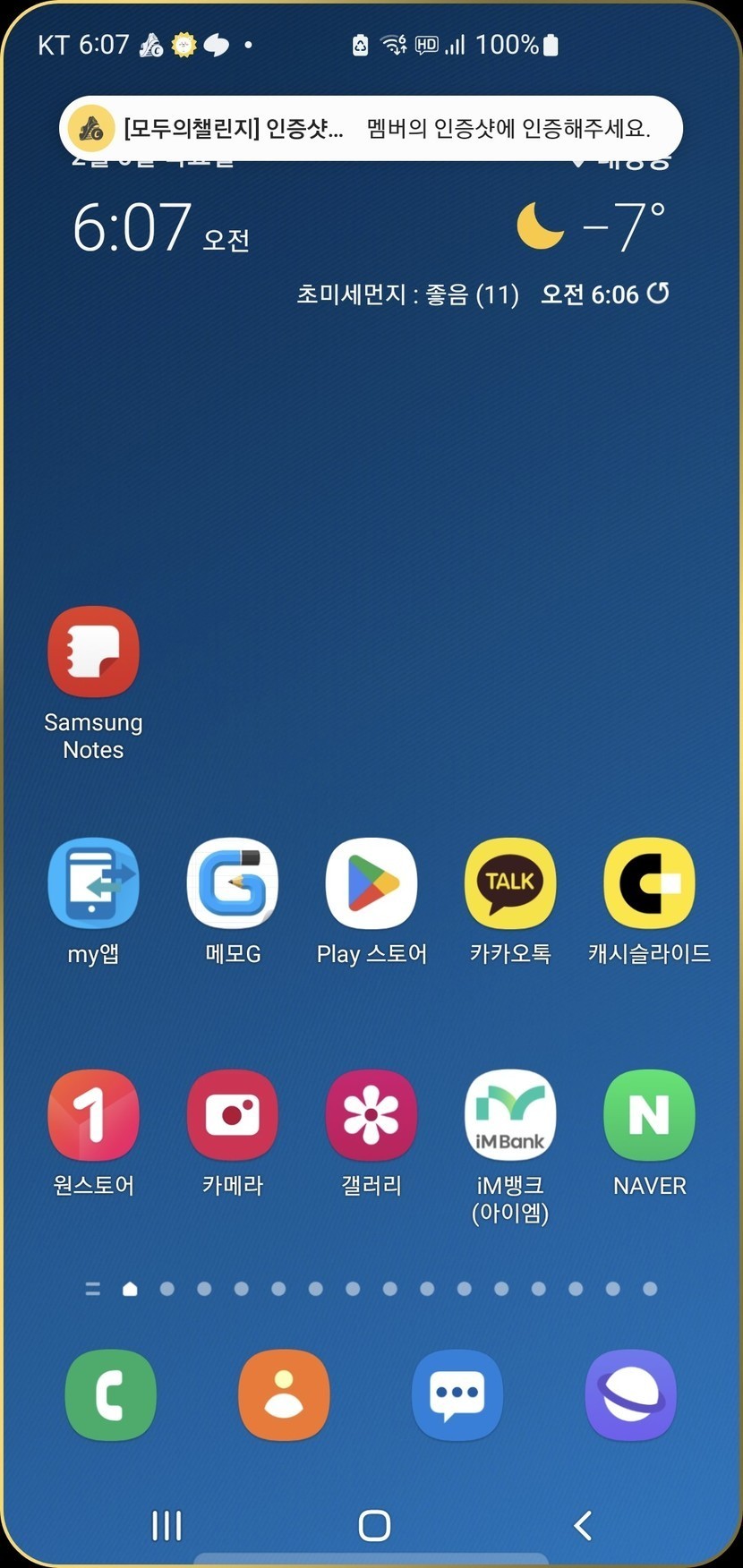The image size is (743, 1568).
Task: Open recent apps from navigation bar
Action: tap(167, 1526)
